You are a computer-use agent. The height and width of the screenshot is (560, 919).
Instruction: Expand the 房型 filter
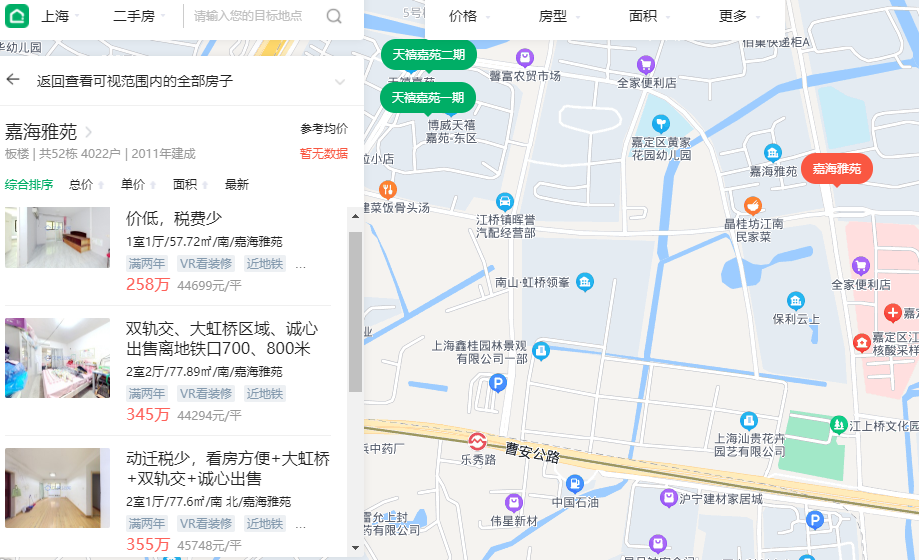click(x=558, y=16)
